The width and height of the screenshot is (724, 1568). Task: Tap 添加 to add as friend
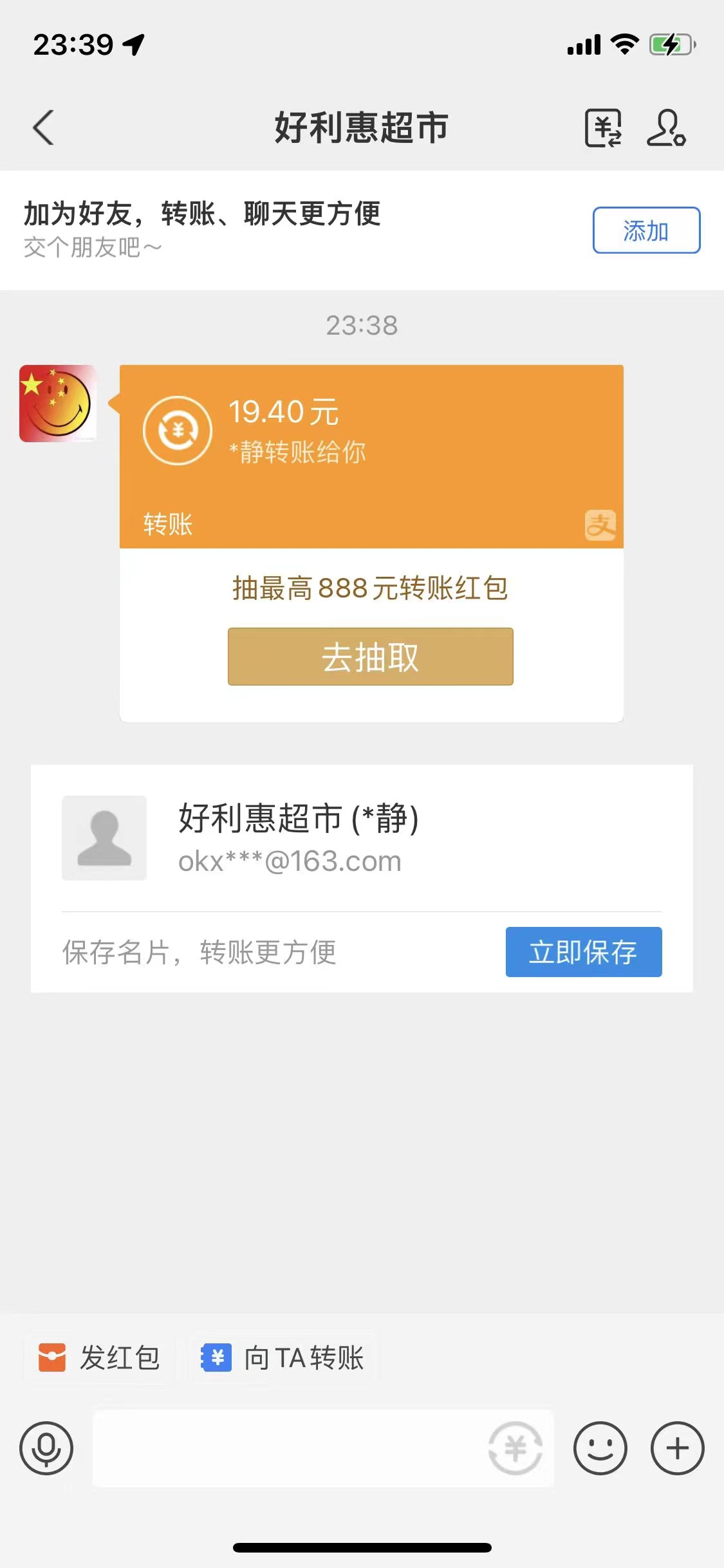[645, 230]
